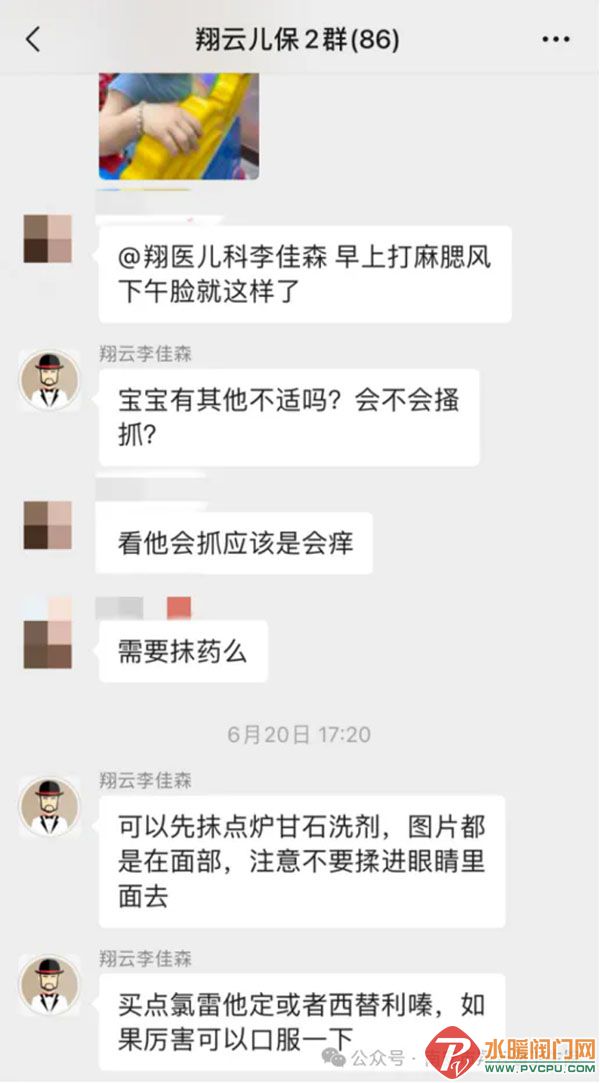Open 翔云李佳森's avatar beside the 宝宝有其他不适吗 message

49,380
